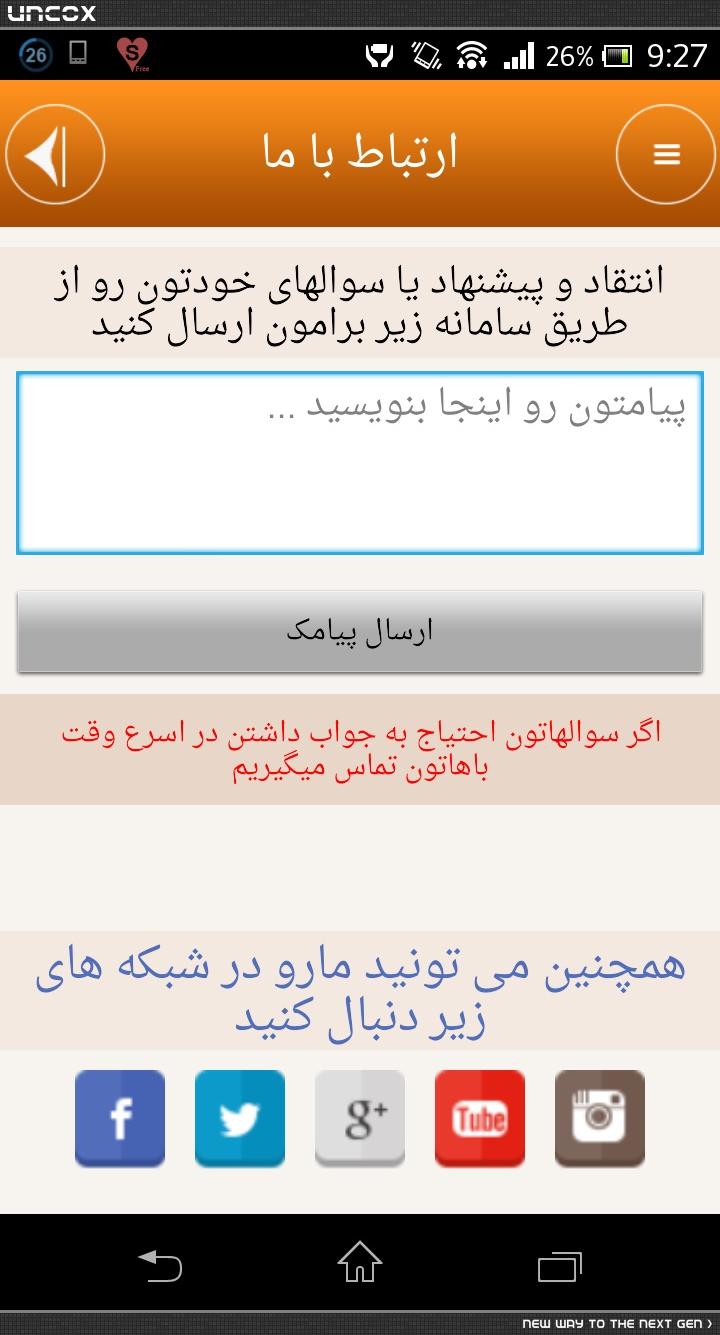The height and width of the screenshot is (1335, 720).
Task: Open the YouTube channel
Action: tap(480, 1118)
